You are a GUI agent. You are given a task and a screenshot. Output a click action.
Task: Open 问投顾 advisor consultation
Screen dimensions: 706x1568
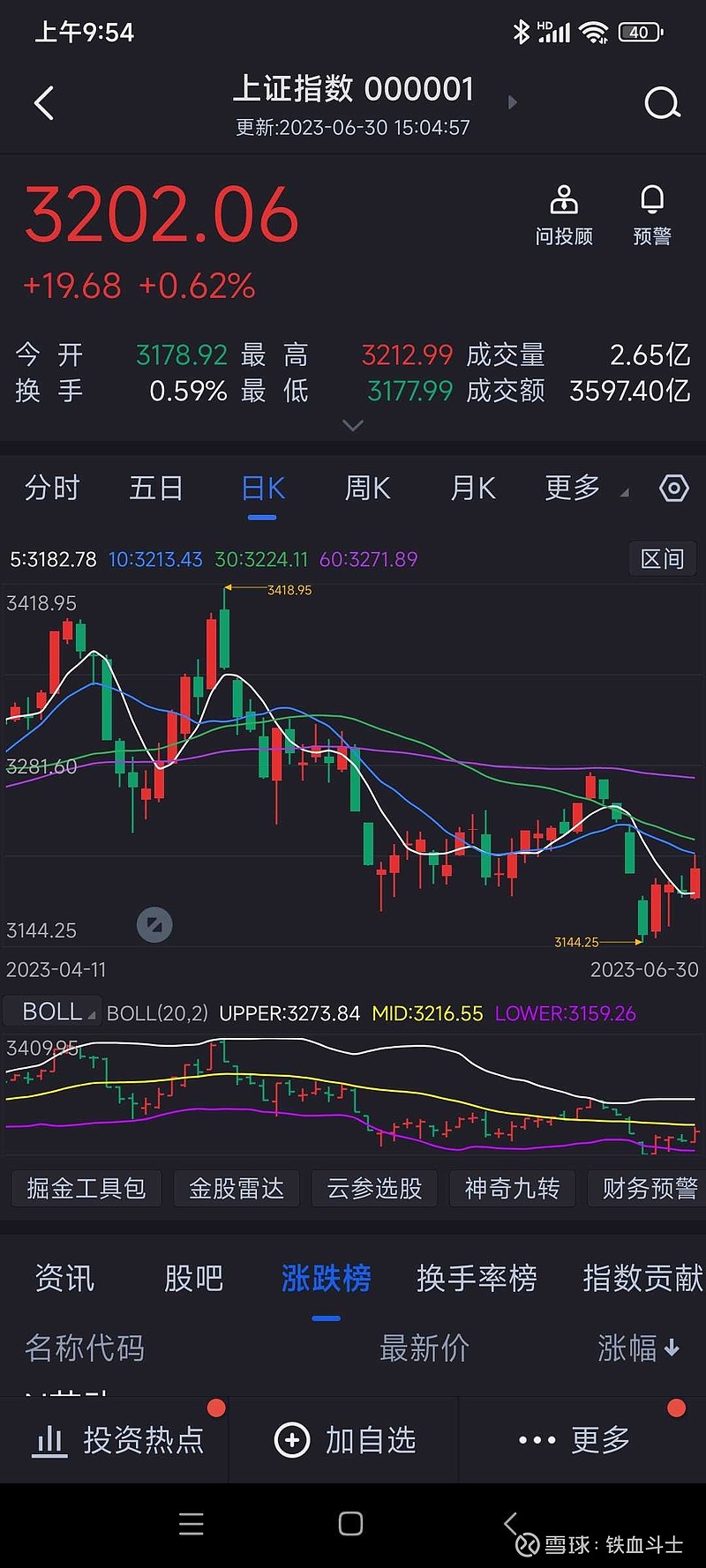[564, 215]
